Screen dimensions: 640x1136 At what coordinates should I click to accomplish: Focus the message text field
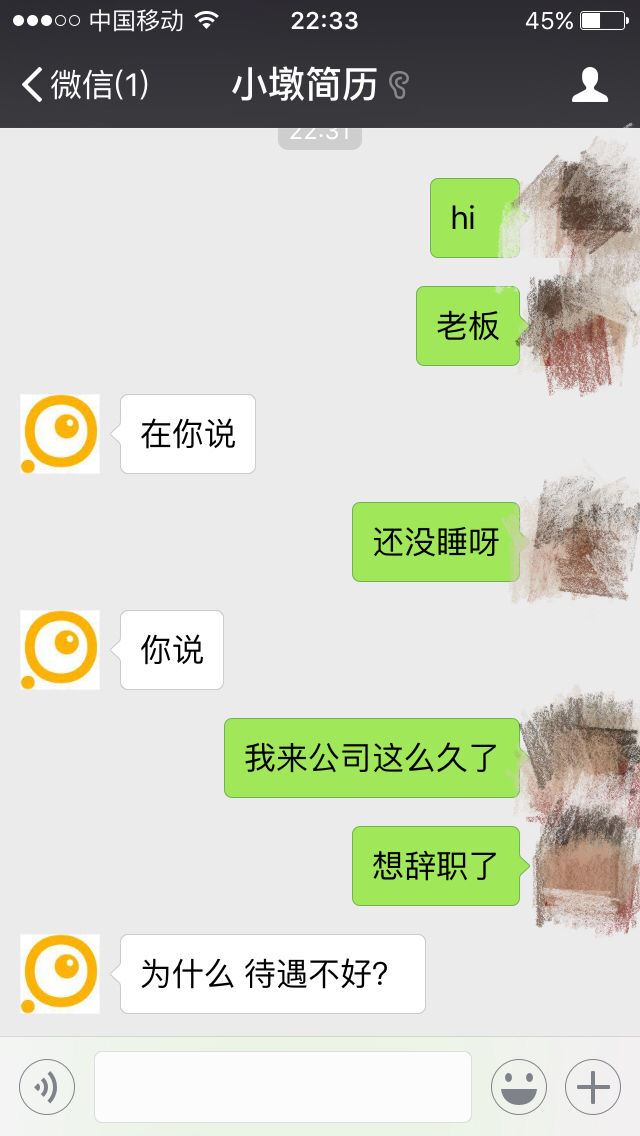pos(283,1087)
